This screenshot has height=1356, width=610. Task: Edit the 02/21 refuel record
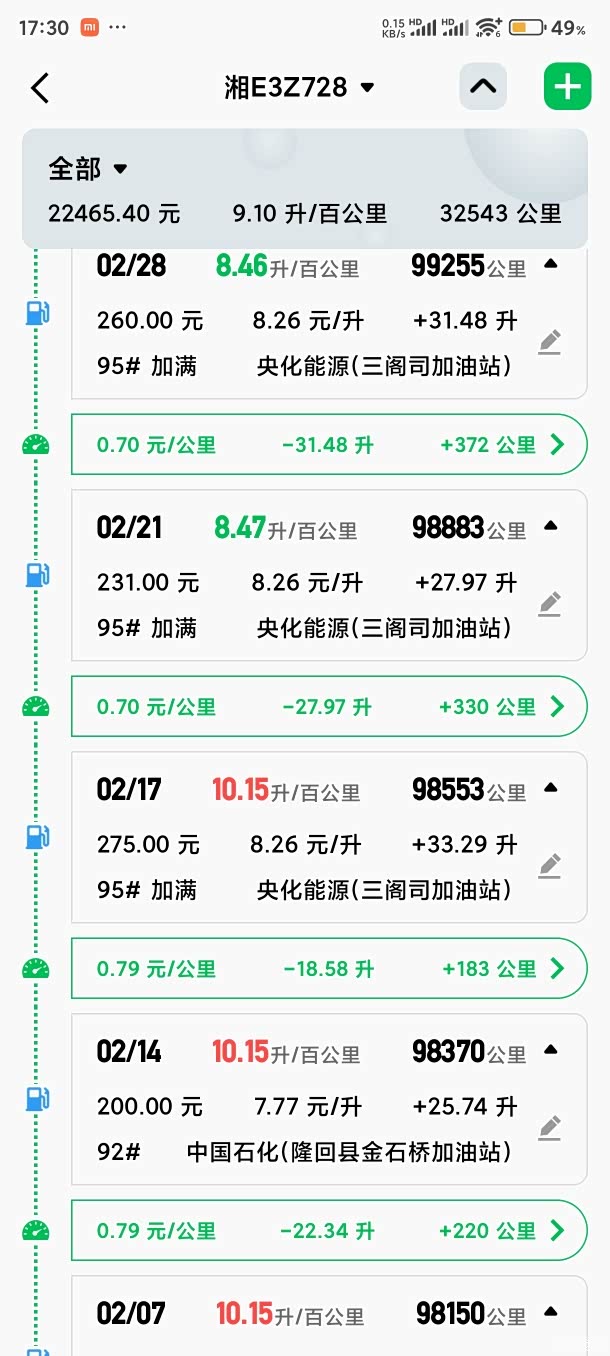tap(549, 604)
